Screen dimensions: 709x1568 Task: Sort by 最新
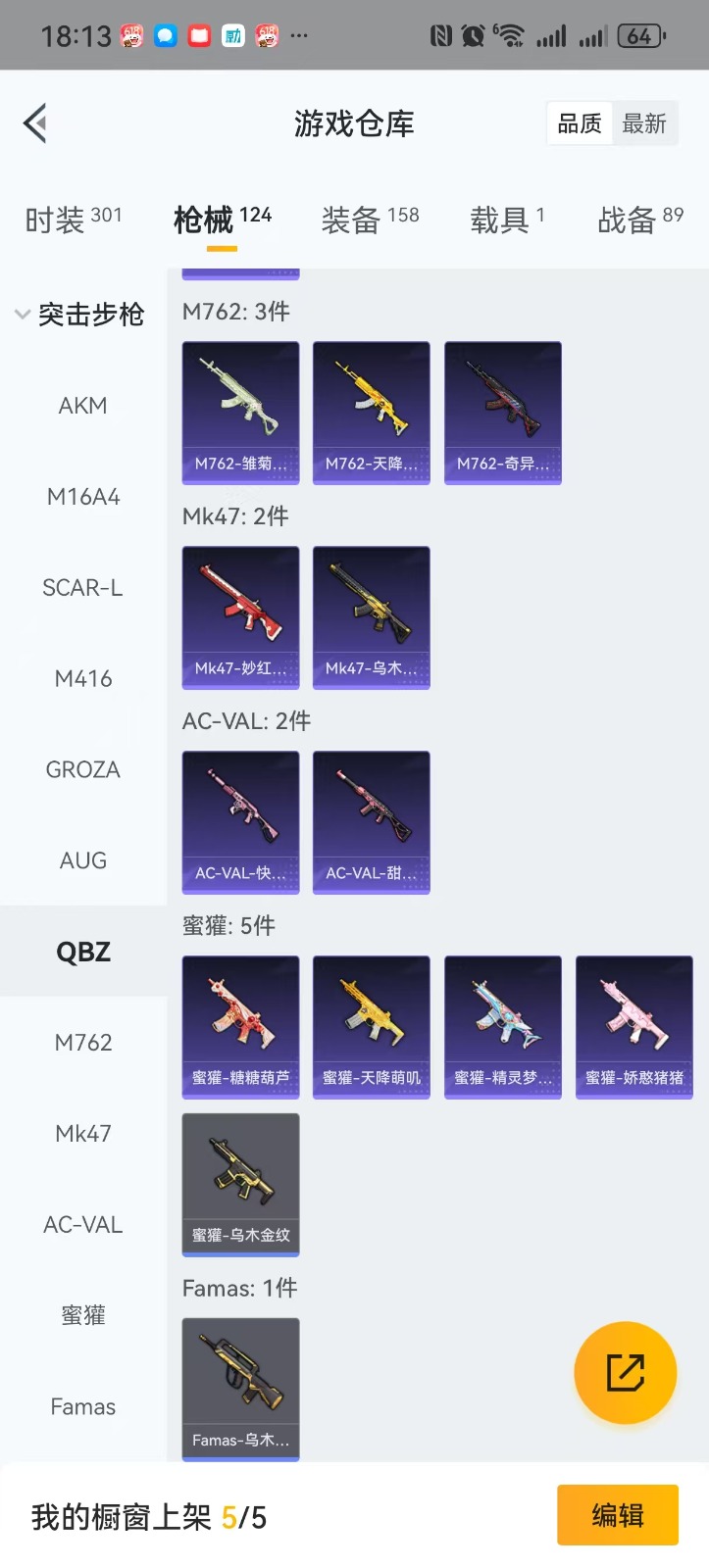point(644,123)
